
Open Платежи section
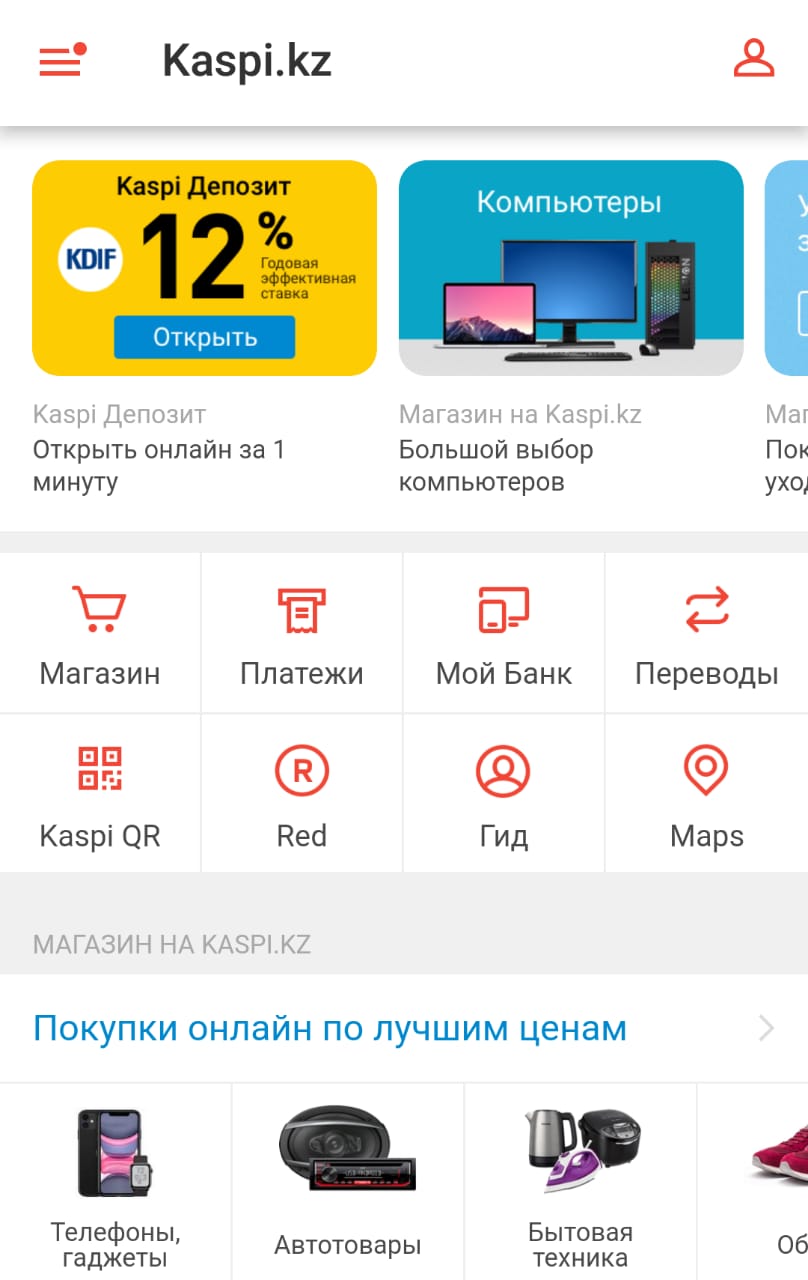tap(301, 633)
